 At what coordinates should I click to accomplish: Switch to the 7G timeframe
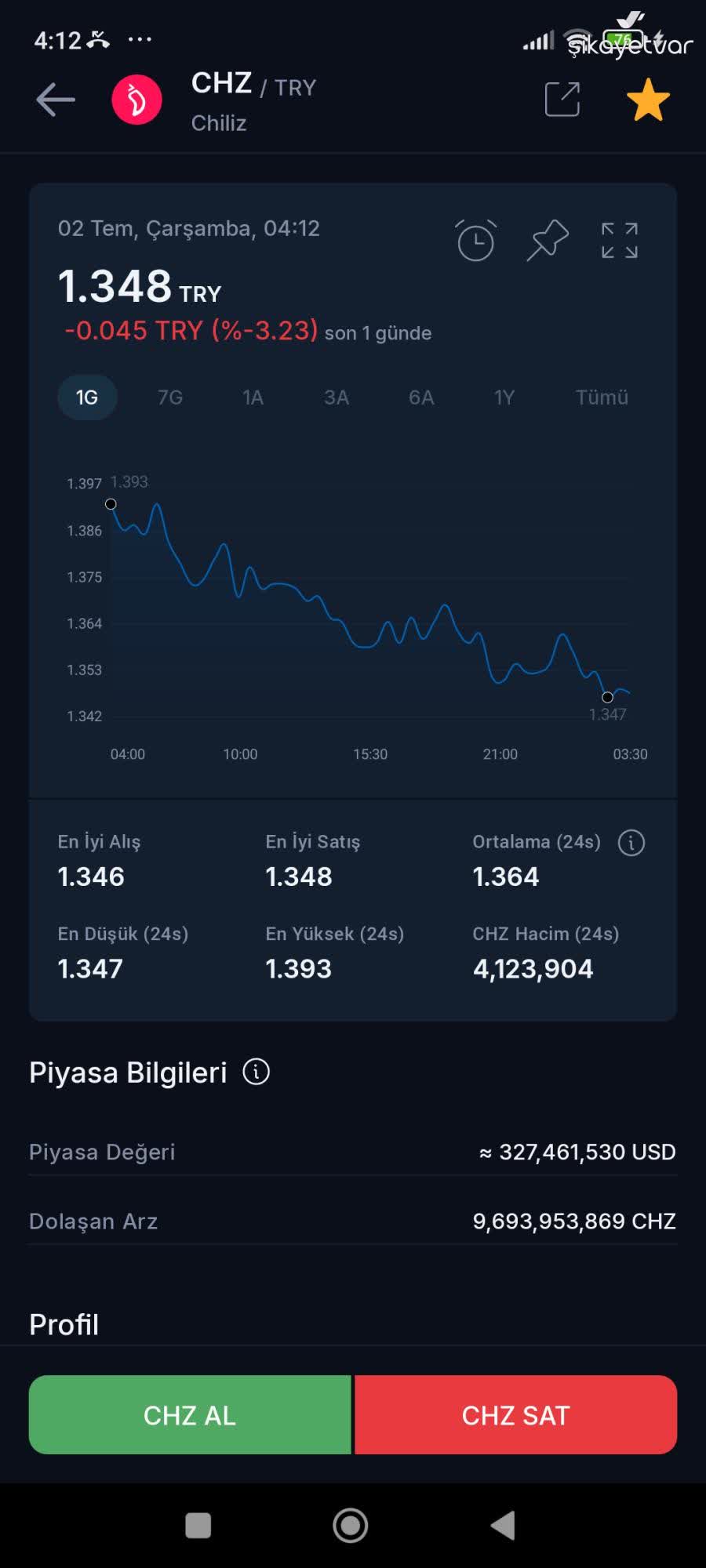(x=169, y=397)
